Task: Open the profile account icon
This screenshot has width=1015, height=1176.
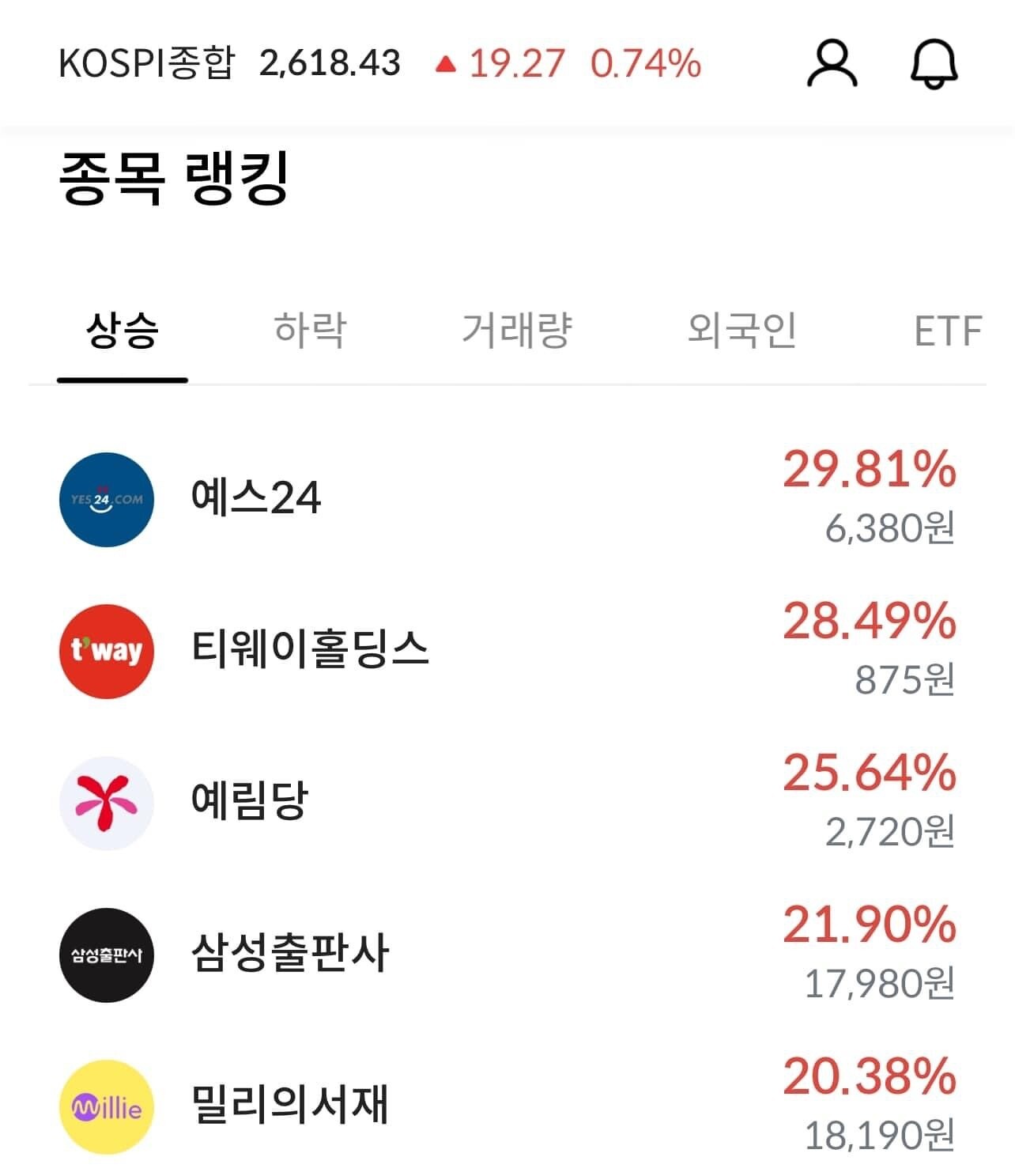Action: (x=832, y=64)
